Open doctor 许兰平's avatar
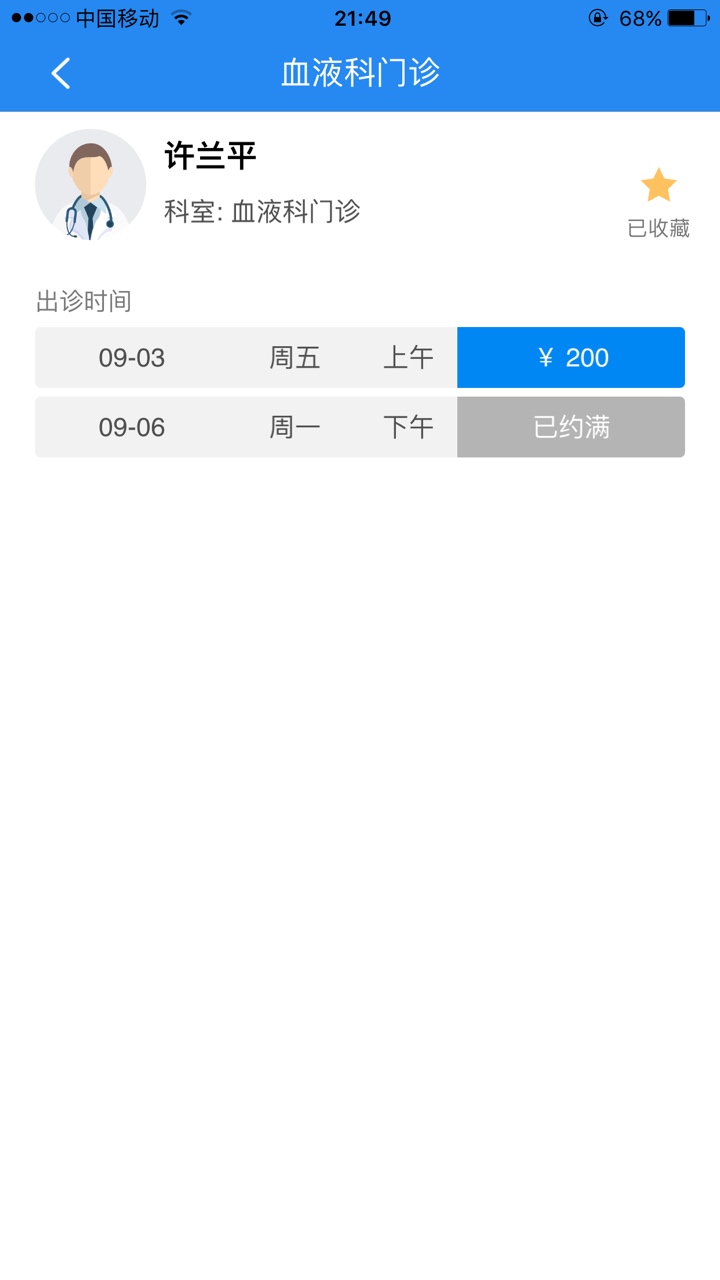Image resolution: width=720 pixels, height=1280 pixels. 91,185
